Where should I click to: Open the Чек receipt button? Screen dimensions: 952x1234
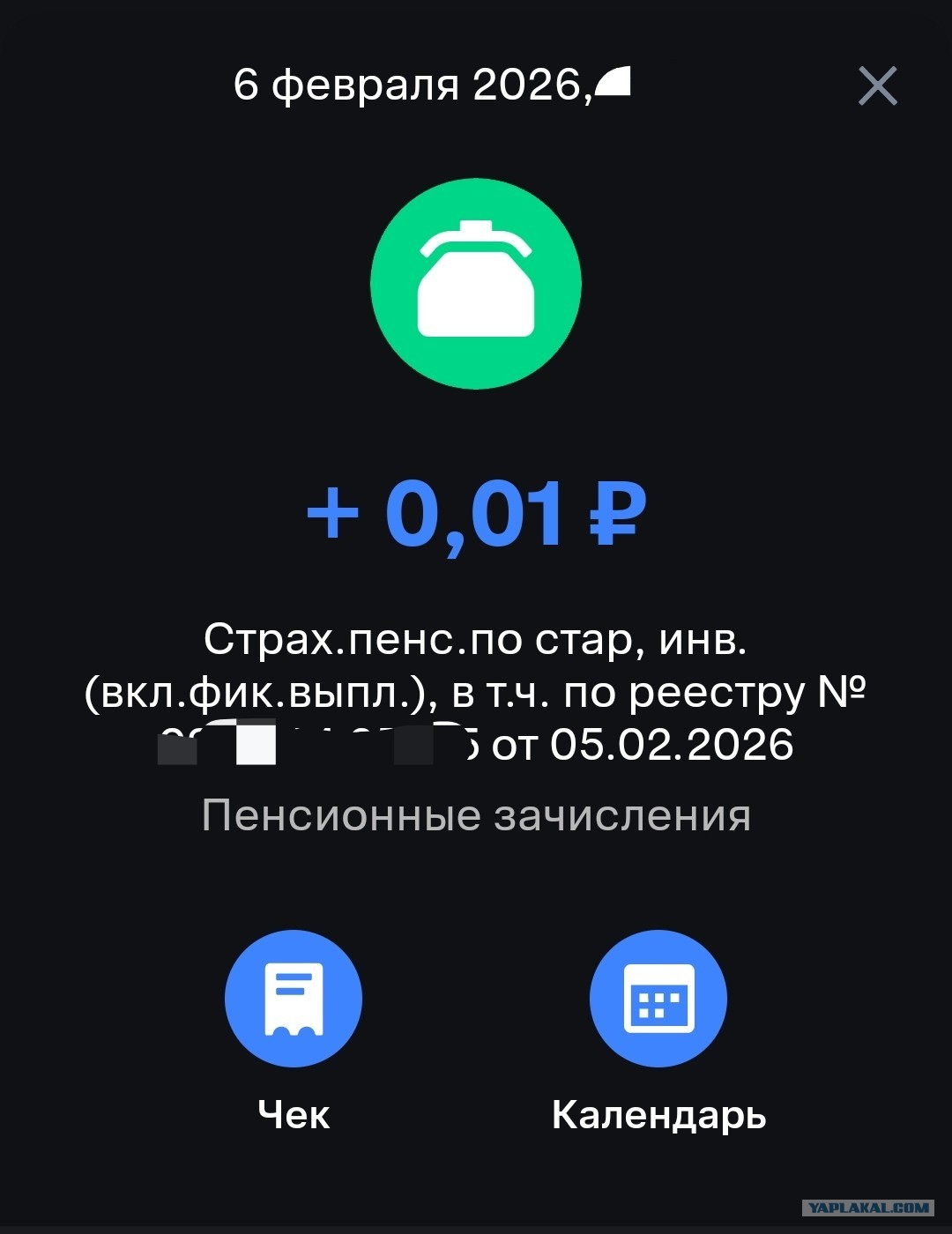(x=294, y=999)
